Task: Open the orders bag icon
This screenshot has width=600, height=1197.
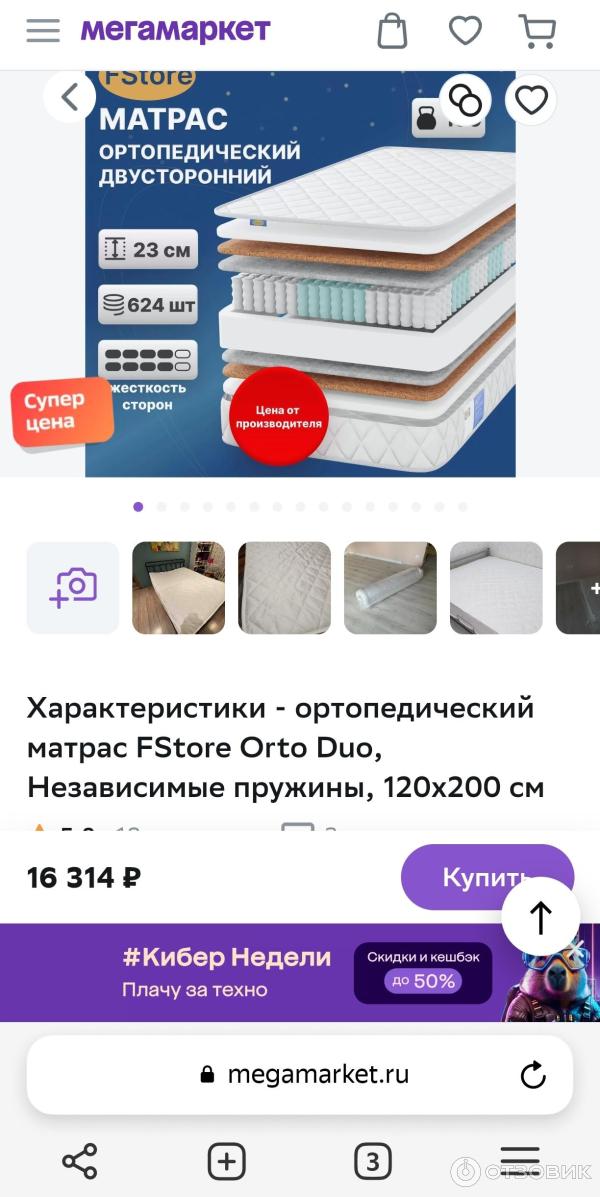Action: (392, 31)
